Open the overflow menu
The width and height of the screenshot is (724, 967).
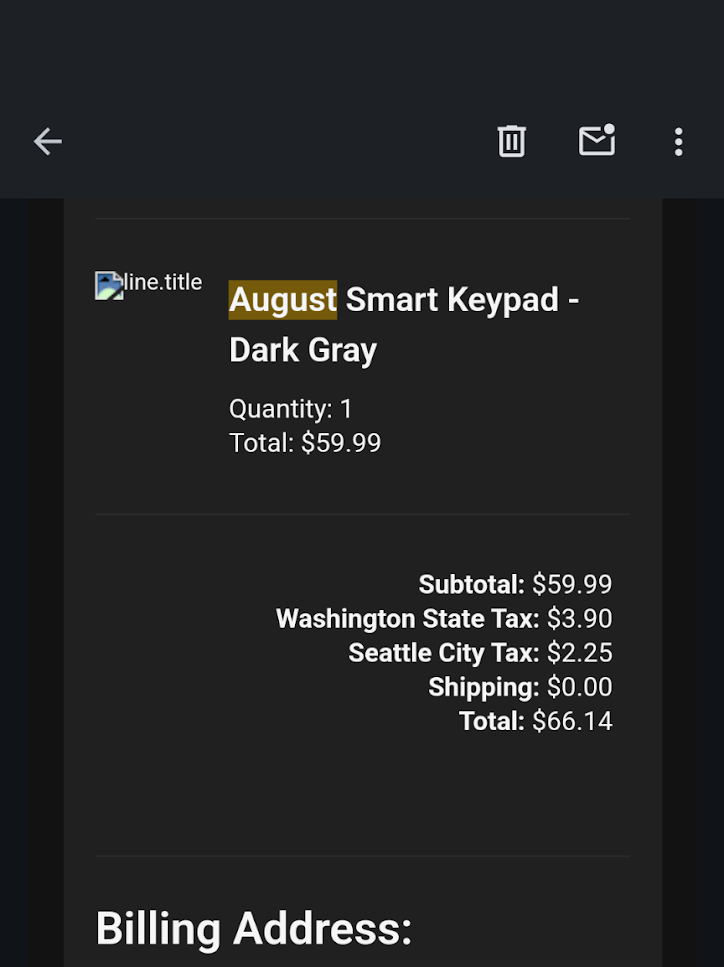click(678, 142)
